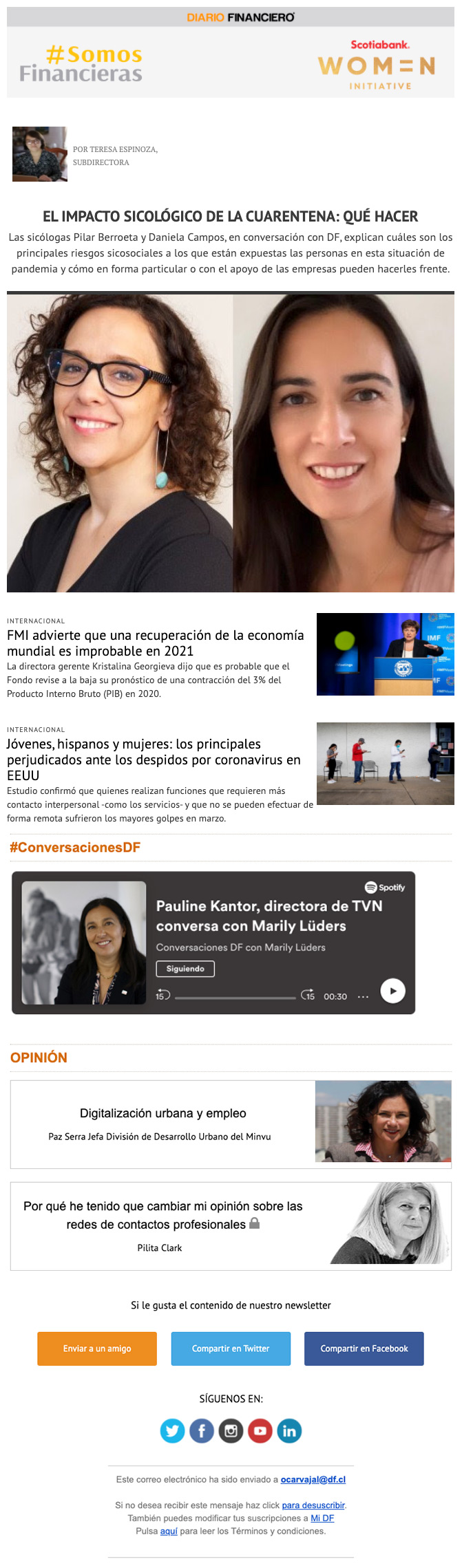Open the YouTube channel icon
The height and width of the screenshot is (1568, 462).
260,1431
